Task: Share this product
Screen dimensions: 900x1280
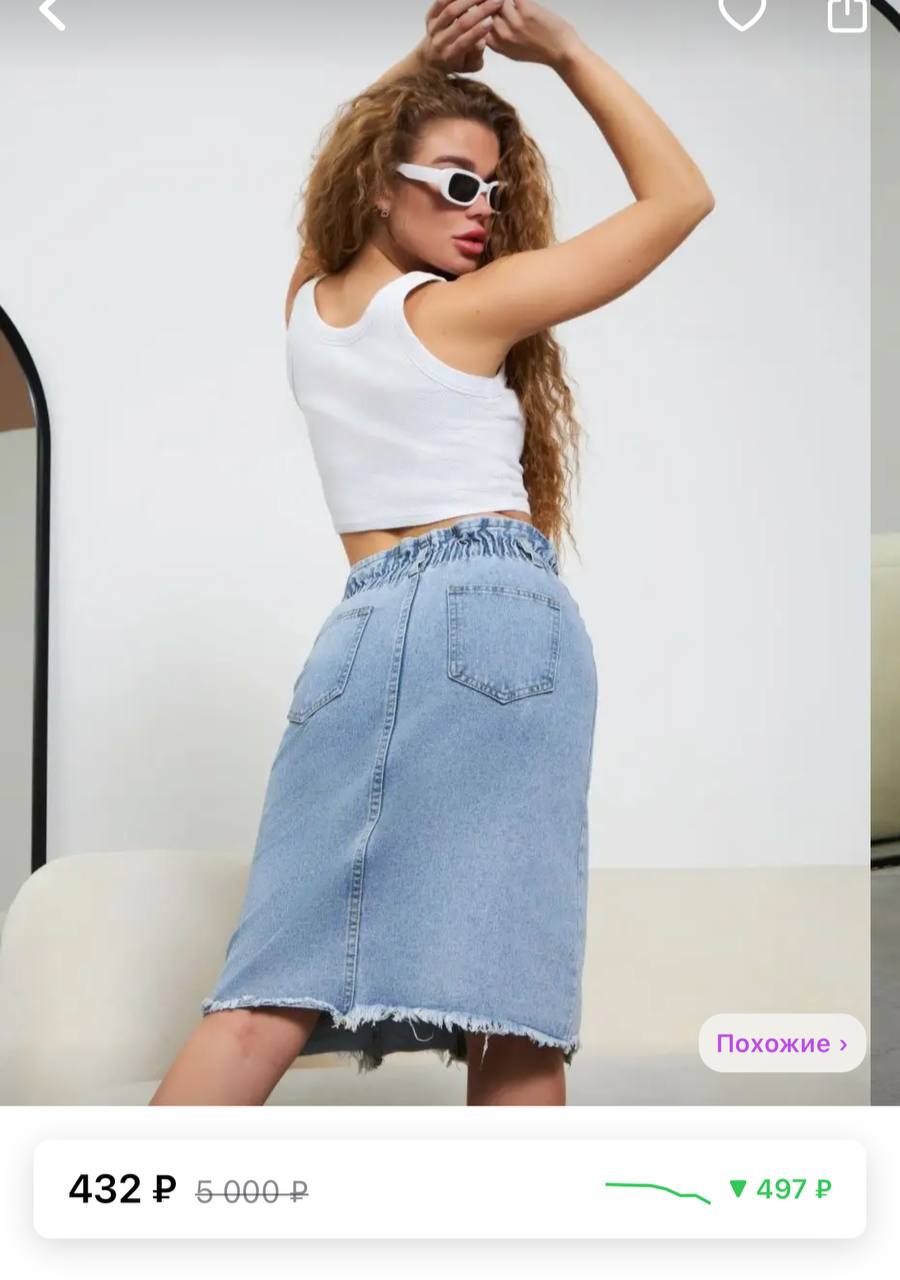Action: tap(847, 12)
